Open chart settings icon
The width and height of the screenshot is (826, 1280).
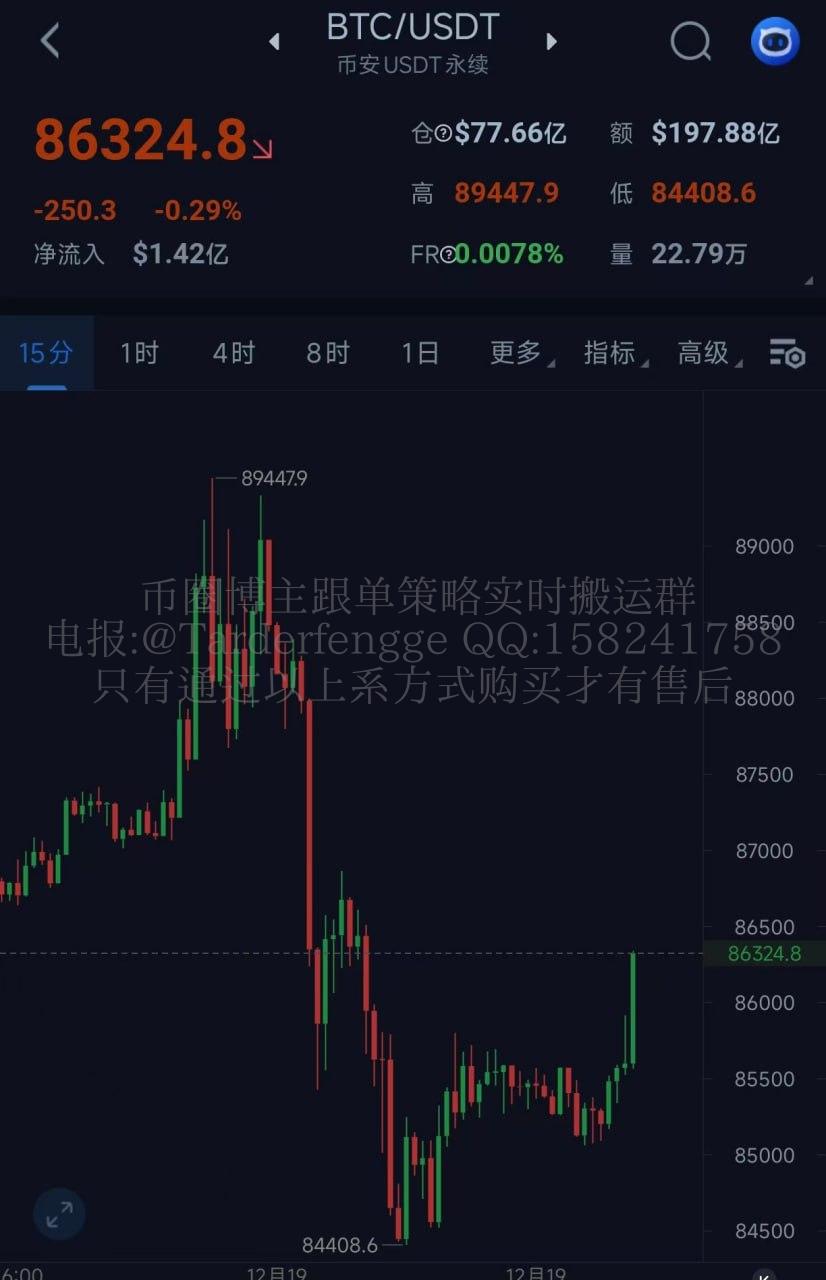pyautogui.click(x=787, y=353)
